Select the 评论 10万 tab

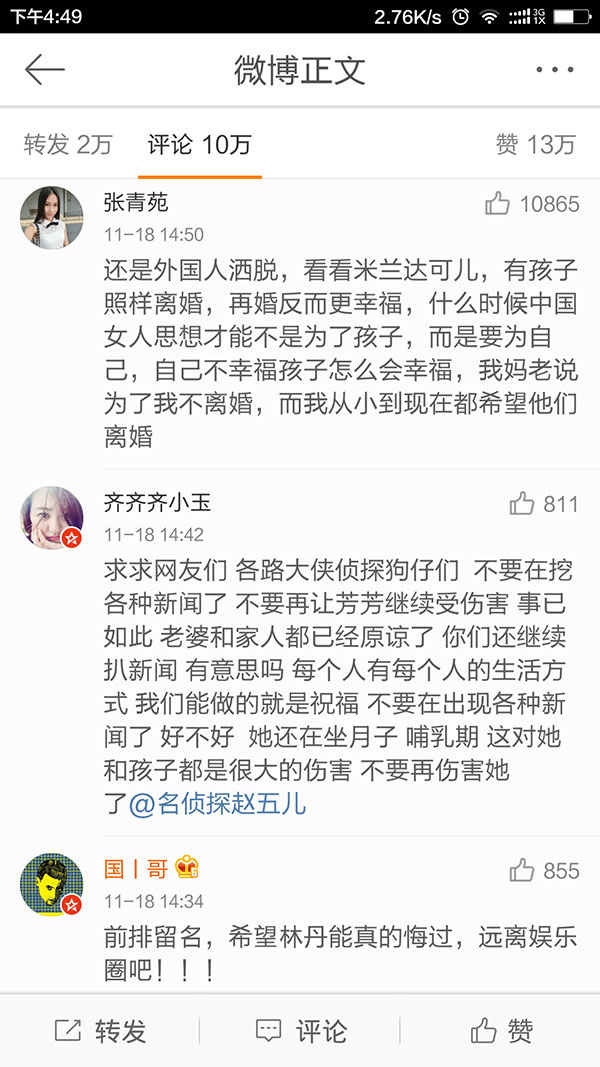(x=199, y=145)
